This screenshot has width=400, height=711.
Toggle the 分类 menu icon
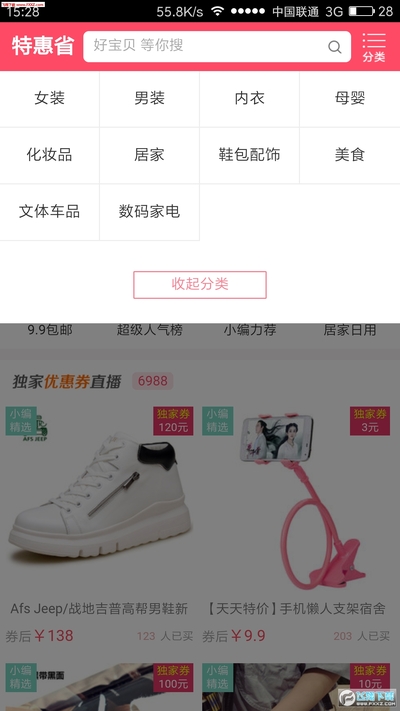point(374,47)
